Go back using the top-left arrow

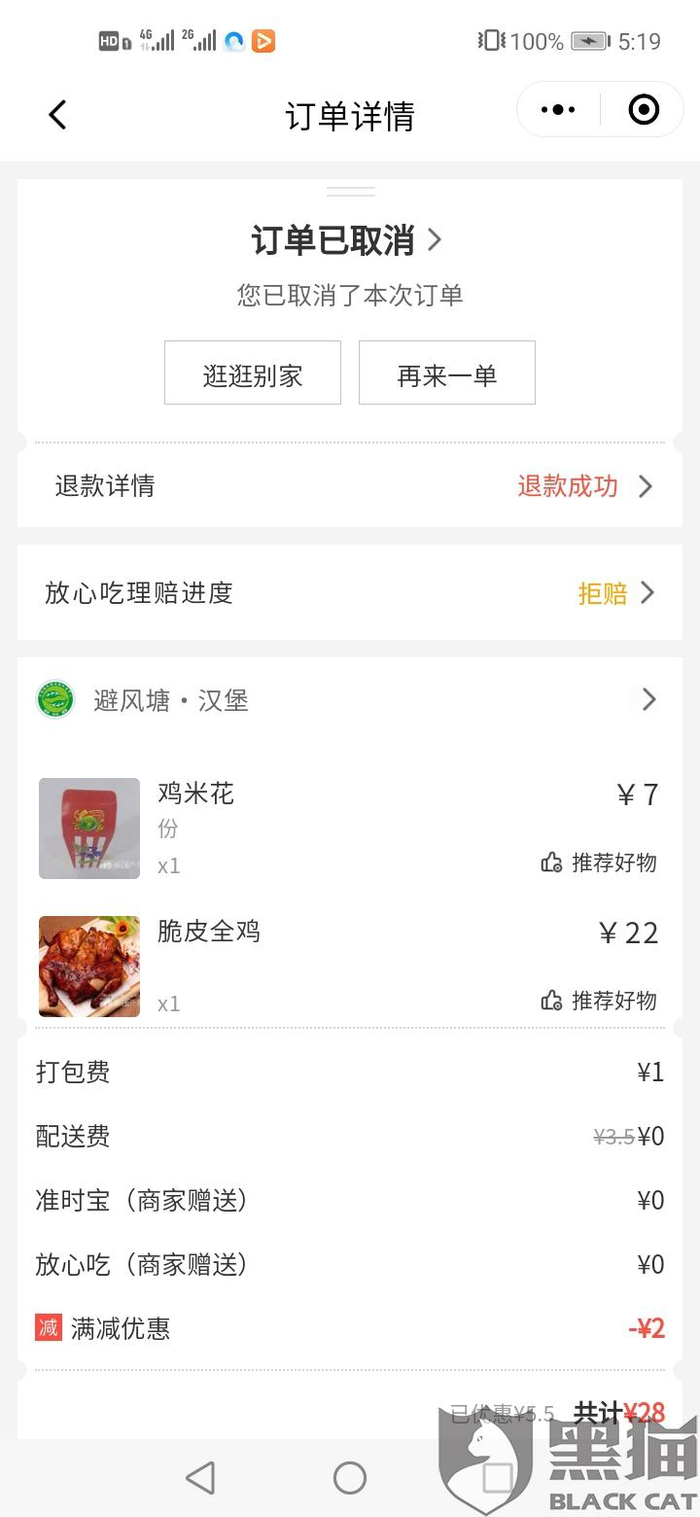point(58,115)
